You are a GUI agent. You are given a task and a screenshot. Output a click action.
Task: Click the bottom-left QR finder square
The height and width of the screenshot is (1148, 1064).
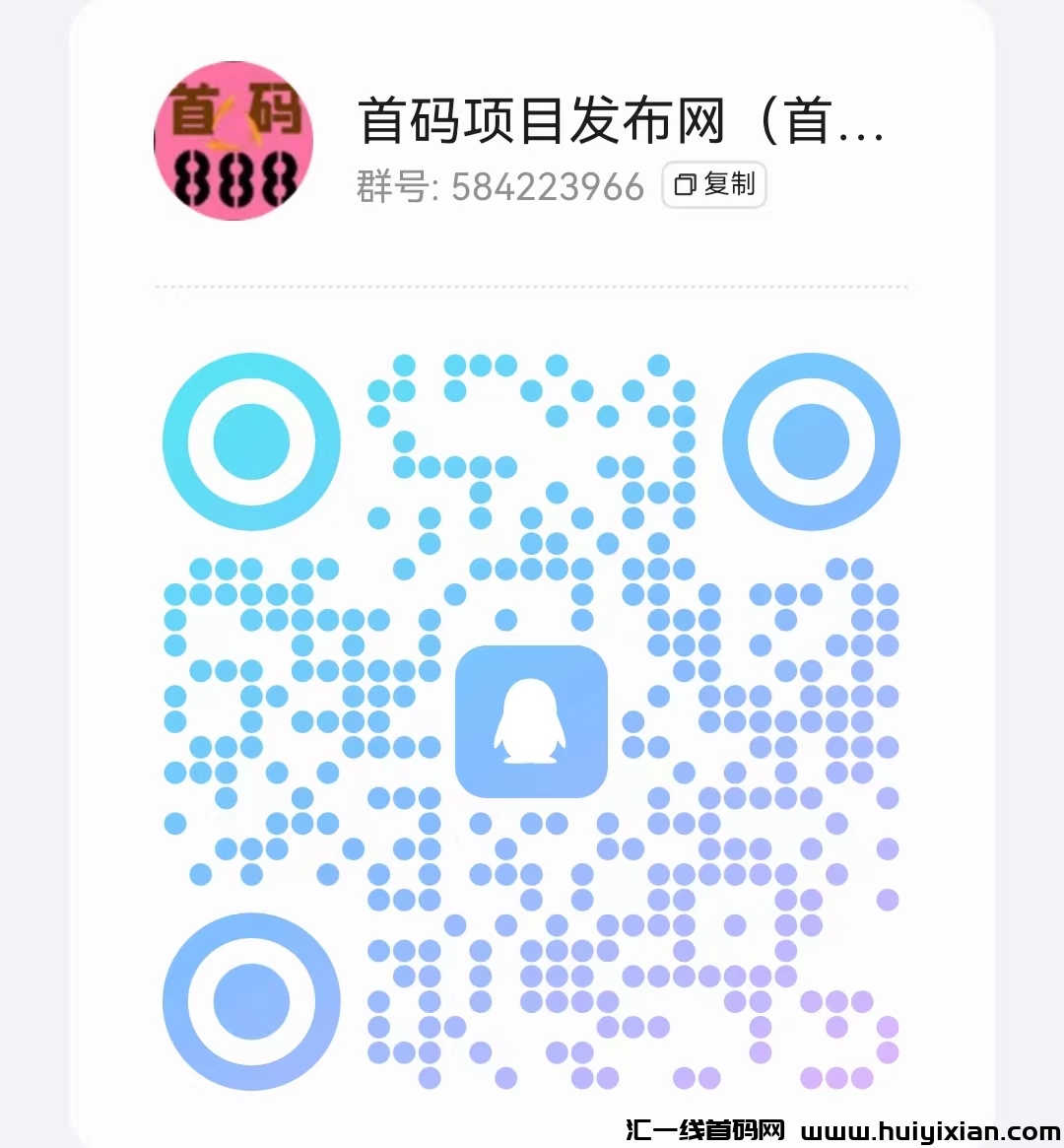(250, 1000)
